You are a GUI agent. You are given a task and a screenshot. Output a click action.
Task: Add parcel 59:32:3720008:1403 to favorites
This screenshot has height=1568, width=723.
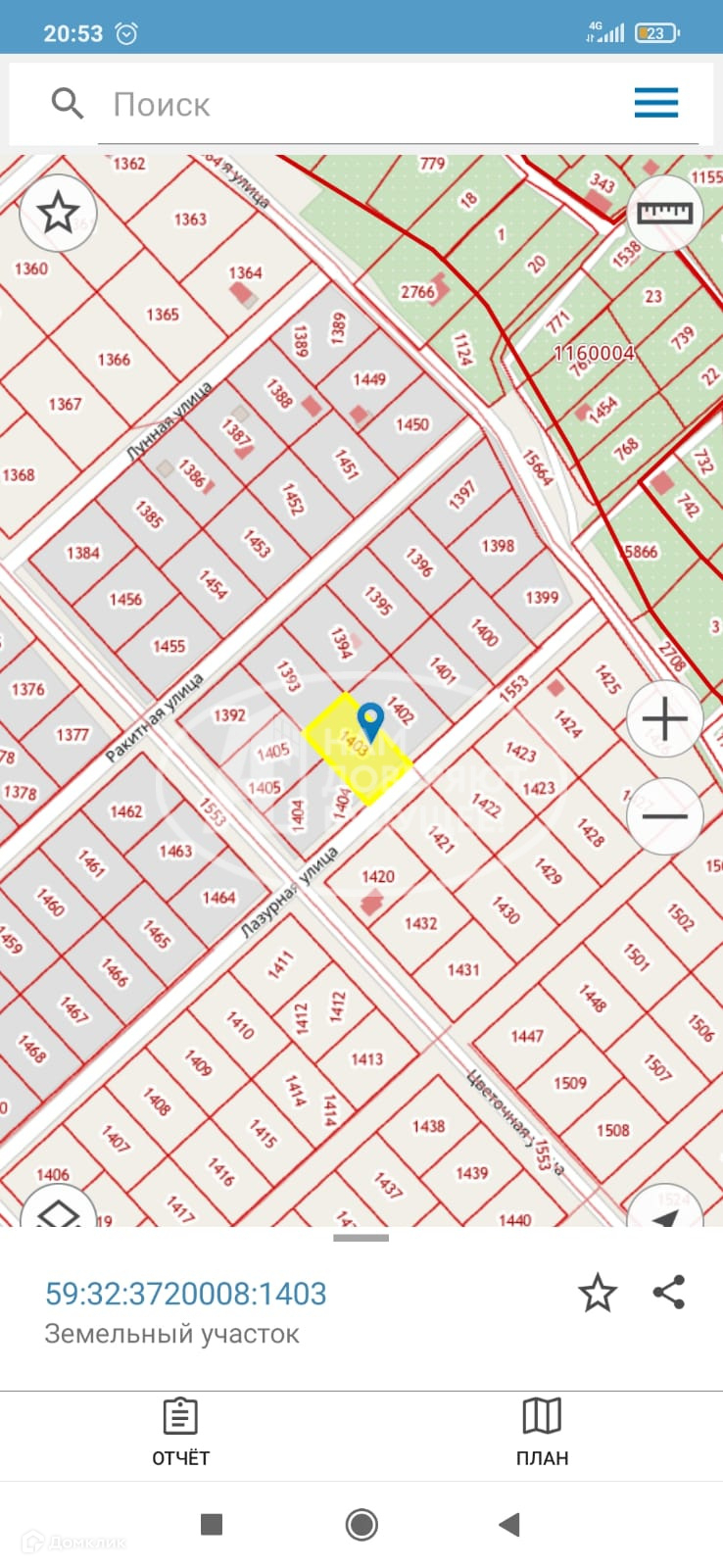(598, 1294)
